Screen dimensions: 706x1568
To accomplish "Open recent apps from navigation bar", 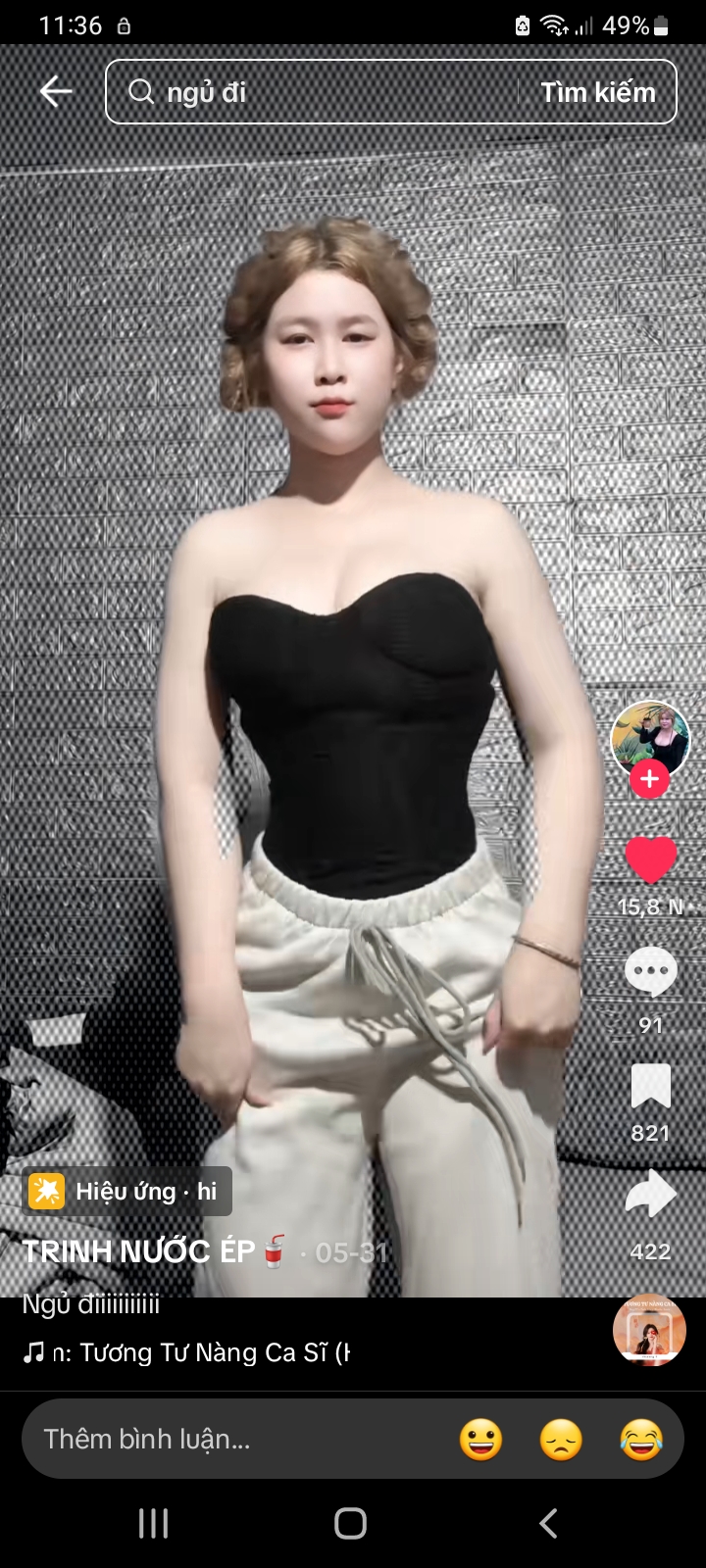I will coord(153,1523).
